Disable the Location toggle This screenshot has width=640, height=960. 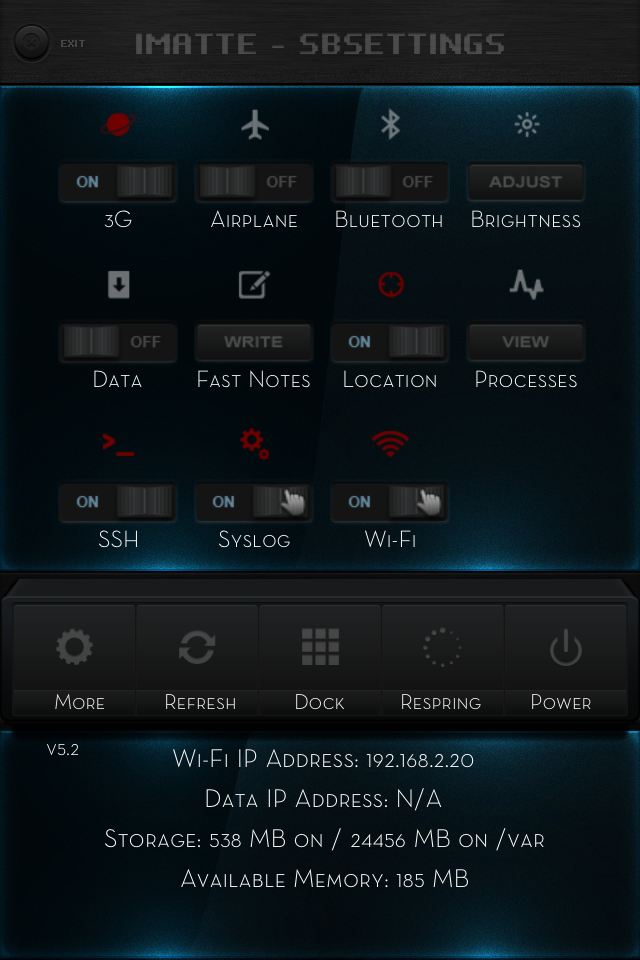click(x=390, y=342)
